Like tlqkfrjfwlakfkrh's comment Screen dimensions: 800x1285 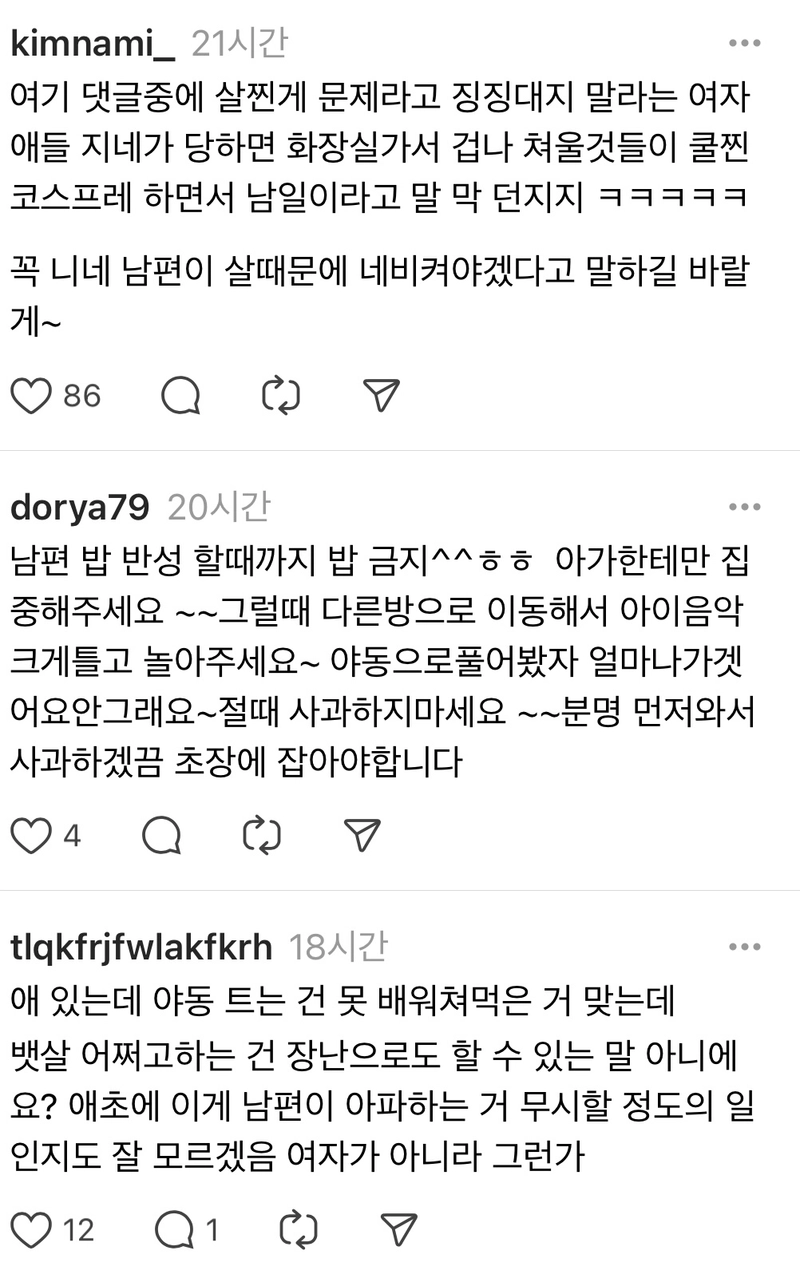tap(32, 1229)
